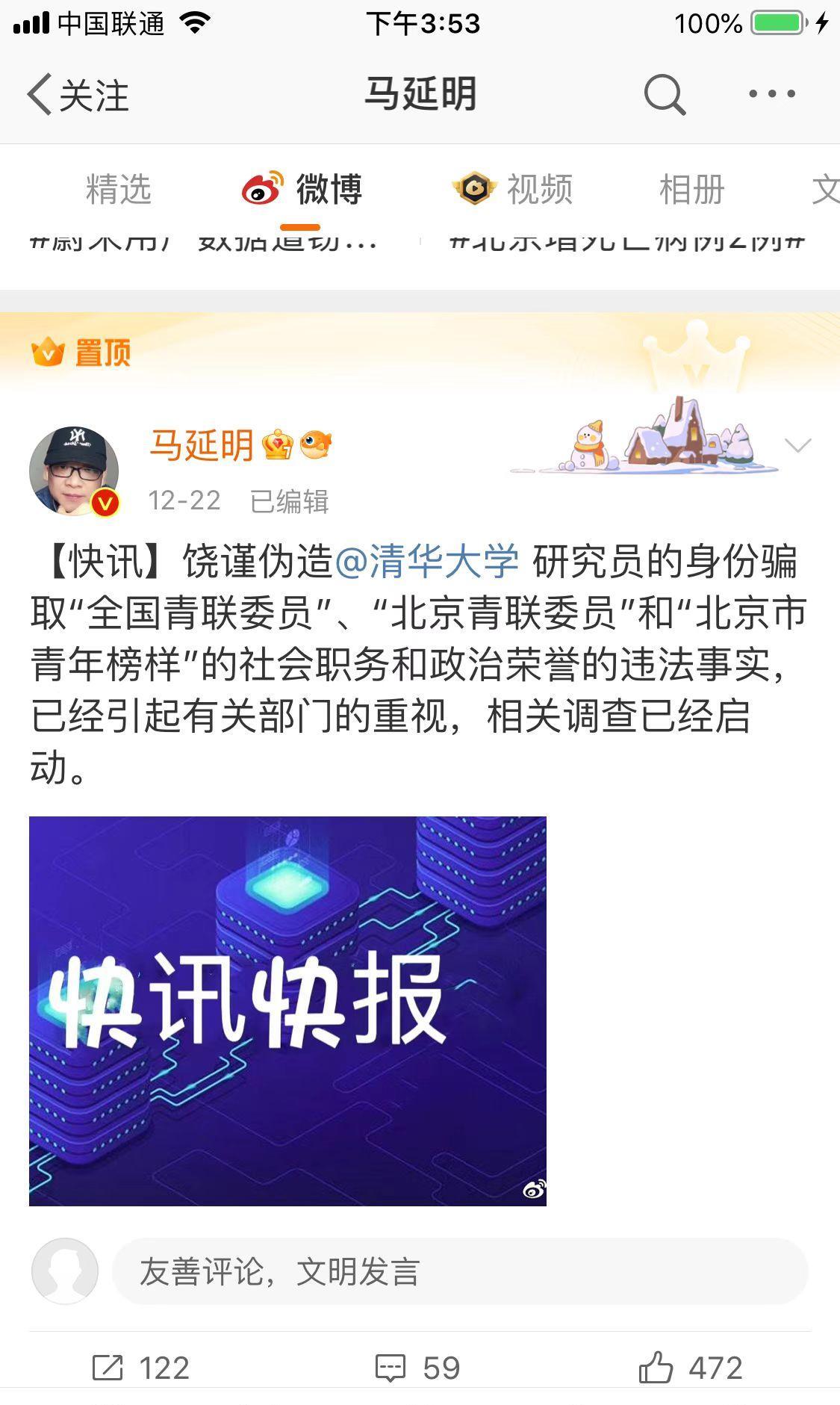
Task: Tap the thumbs-up icon showing 472
Action: tap(657, 1368)
